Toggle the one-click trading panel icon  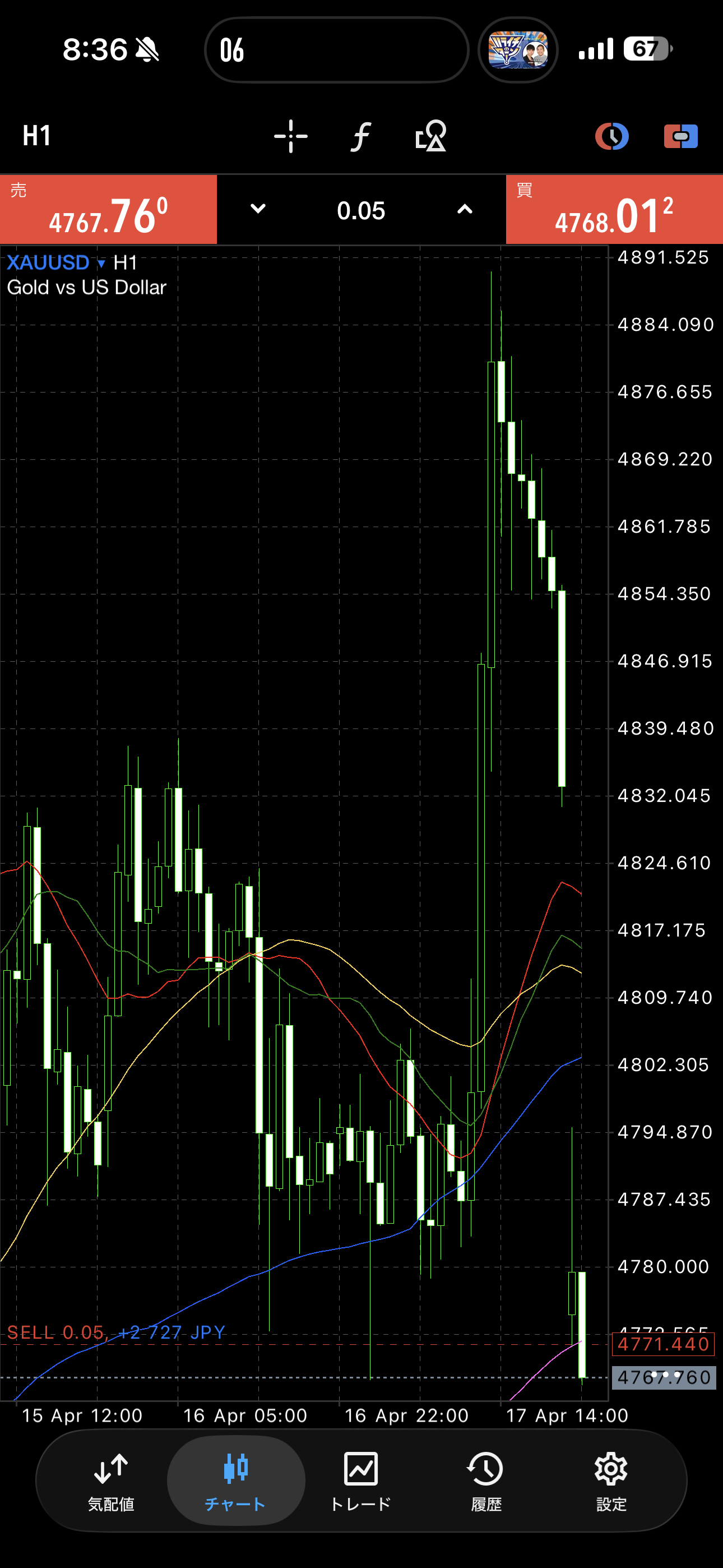(680, 136)
